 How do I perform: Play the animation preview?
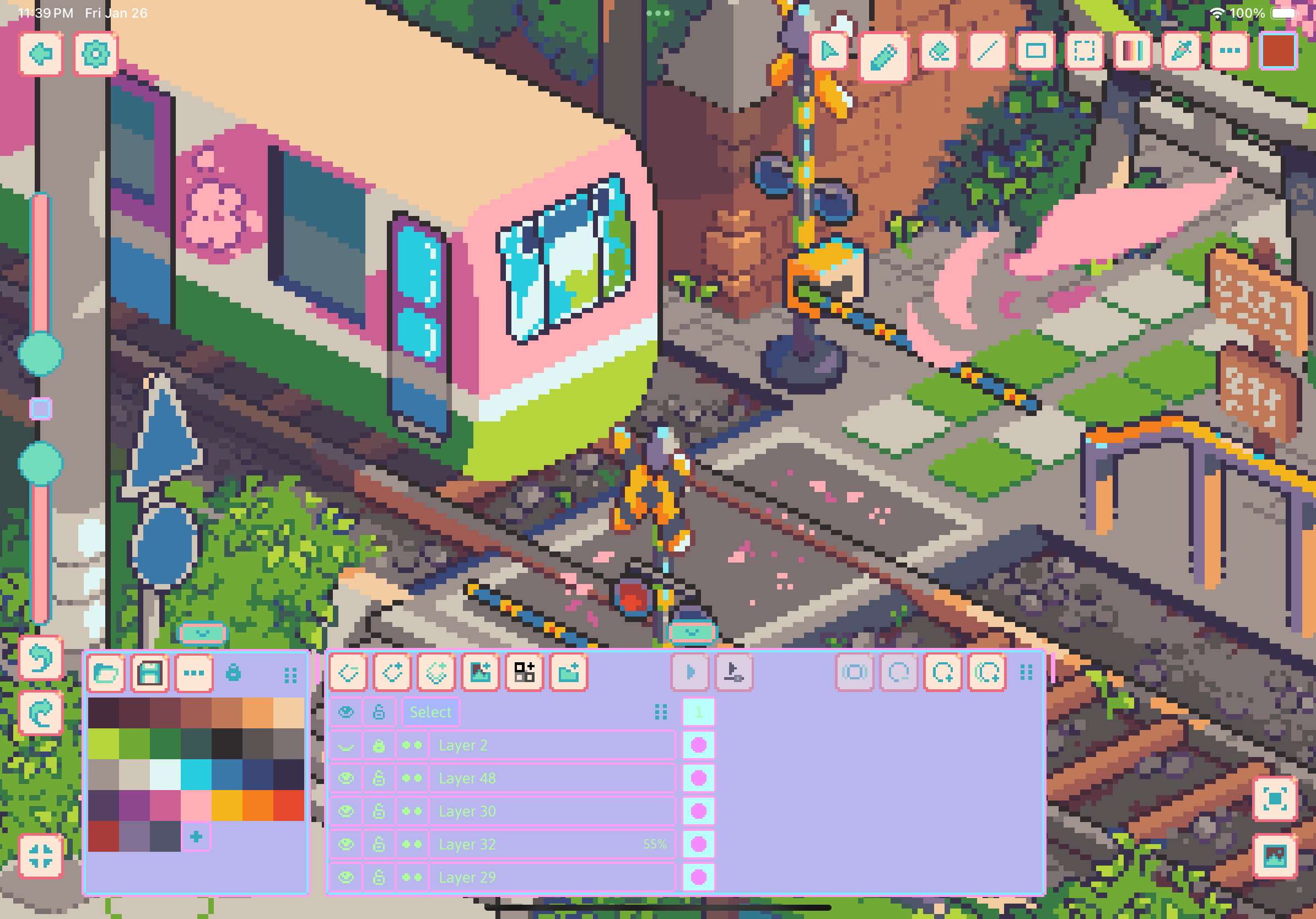coord(690,672)
